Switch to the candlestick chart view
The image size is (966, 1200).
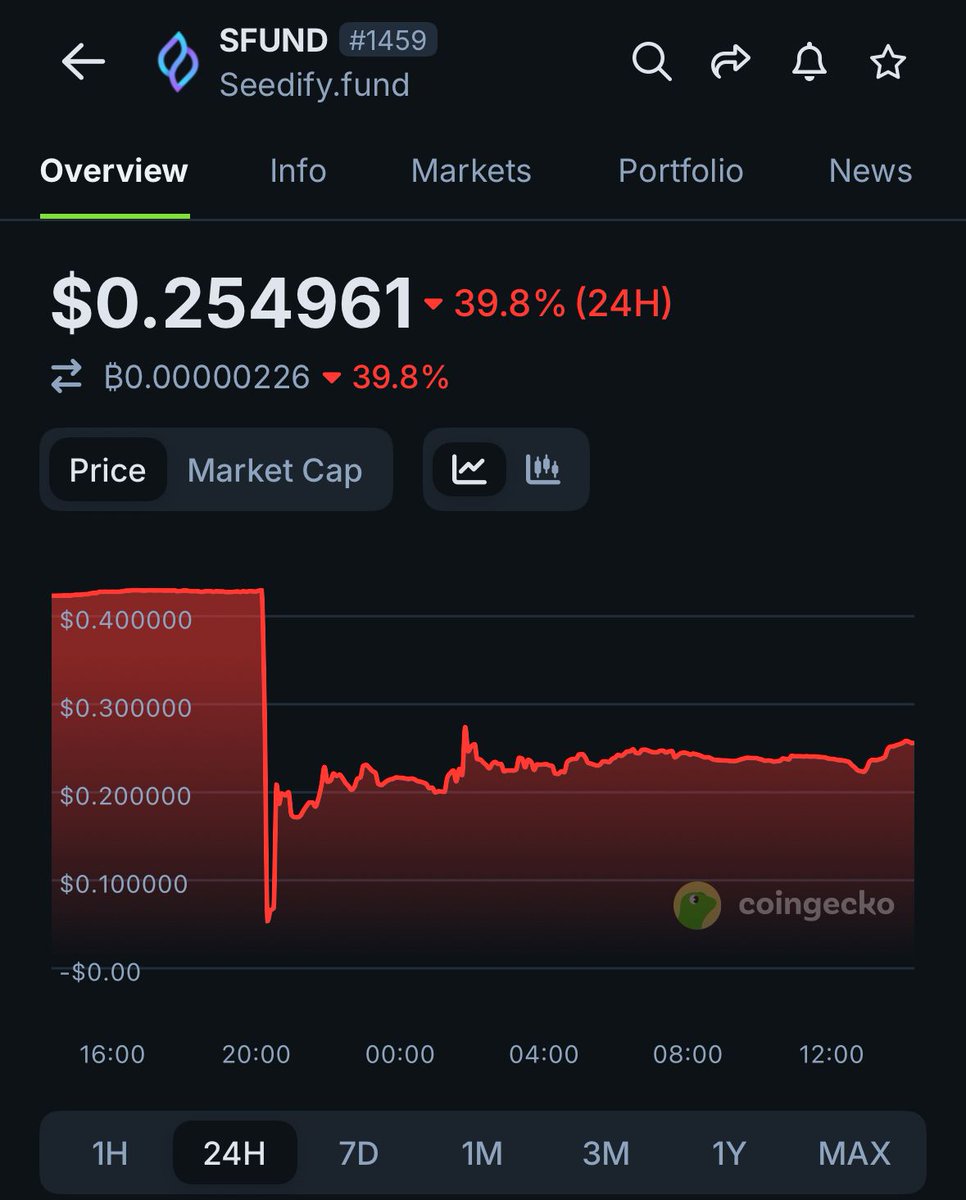point(543,469)
